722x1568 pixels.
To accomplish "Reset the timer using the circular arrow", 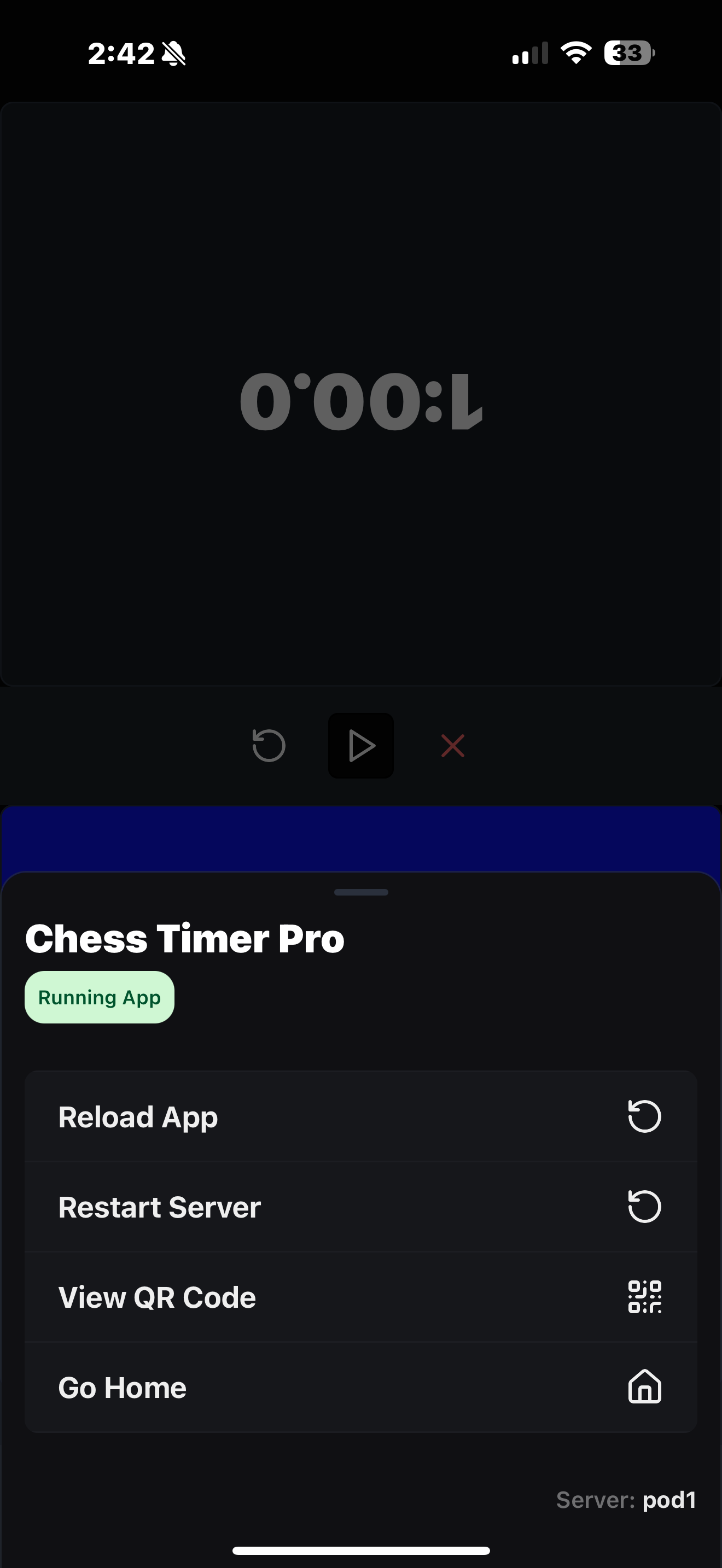I will click(x=269, y=746).
